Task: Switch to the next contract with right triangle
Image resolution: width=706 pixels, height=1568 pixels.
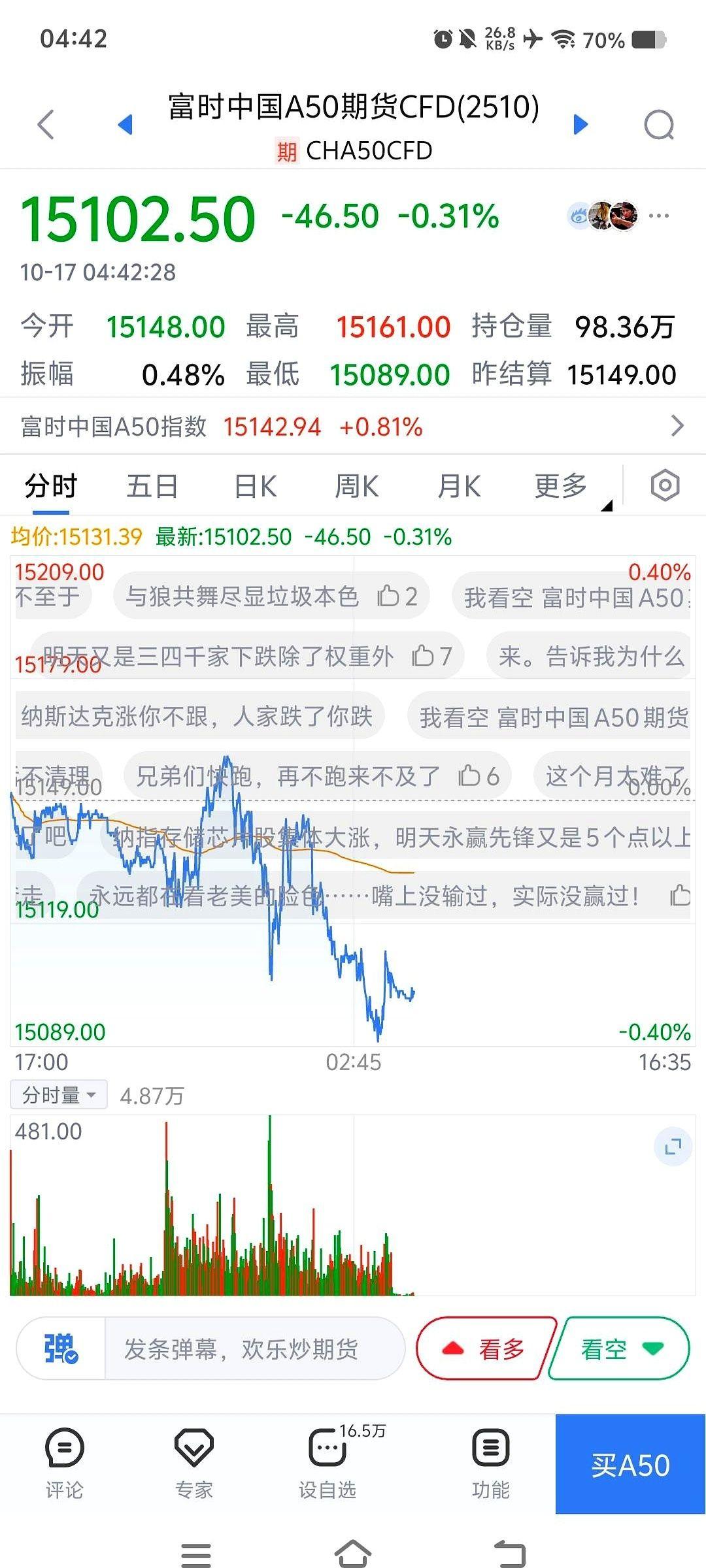Action: click(580, 124)
